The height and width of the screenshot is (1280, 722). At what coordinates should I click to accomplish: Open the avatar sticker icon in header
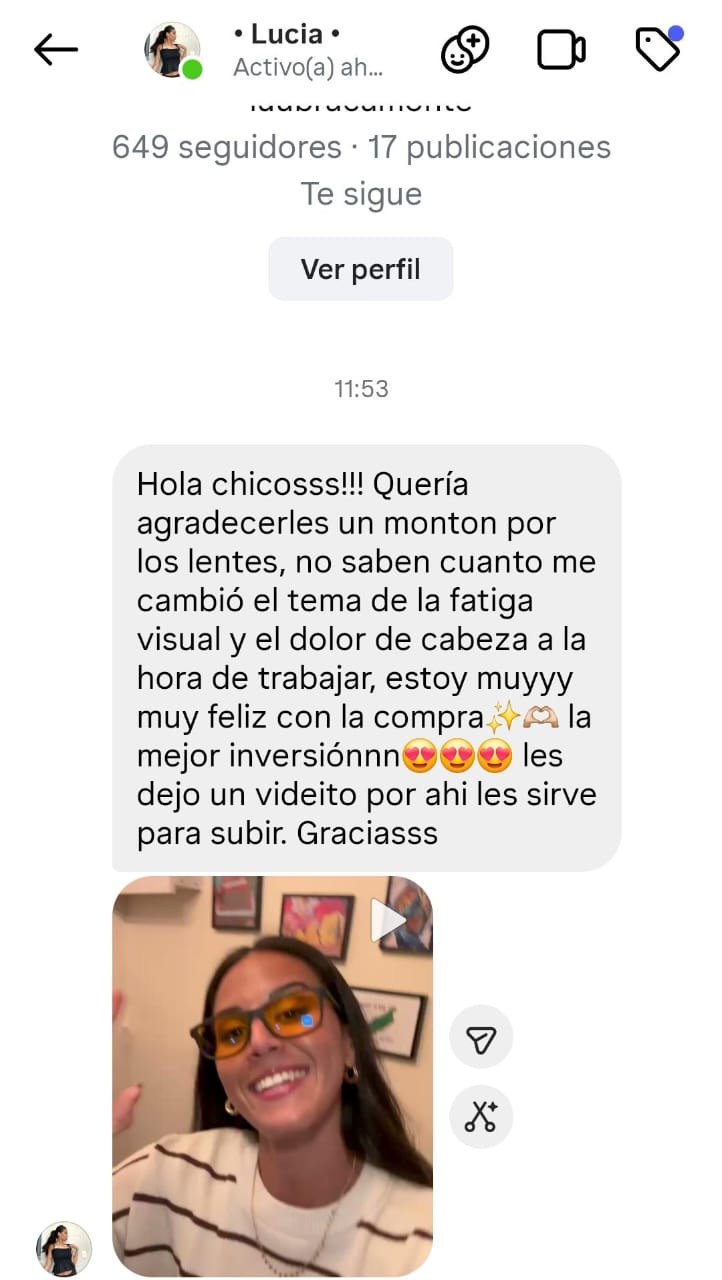click(465, 50)
